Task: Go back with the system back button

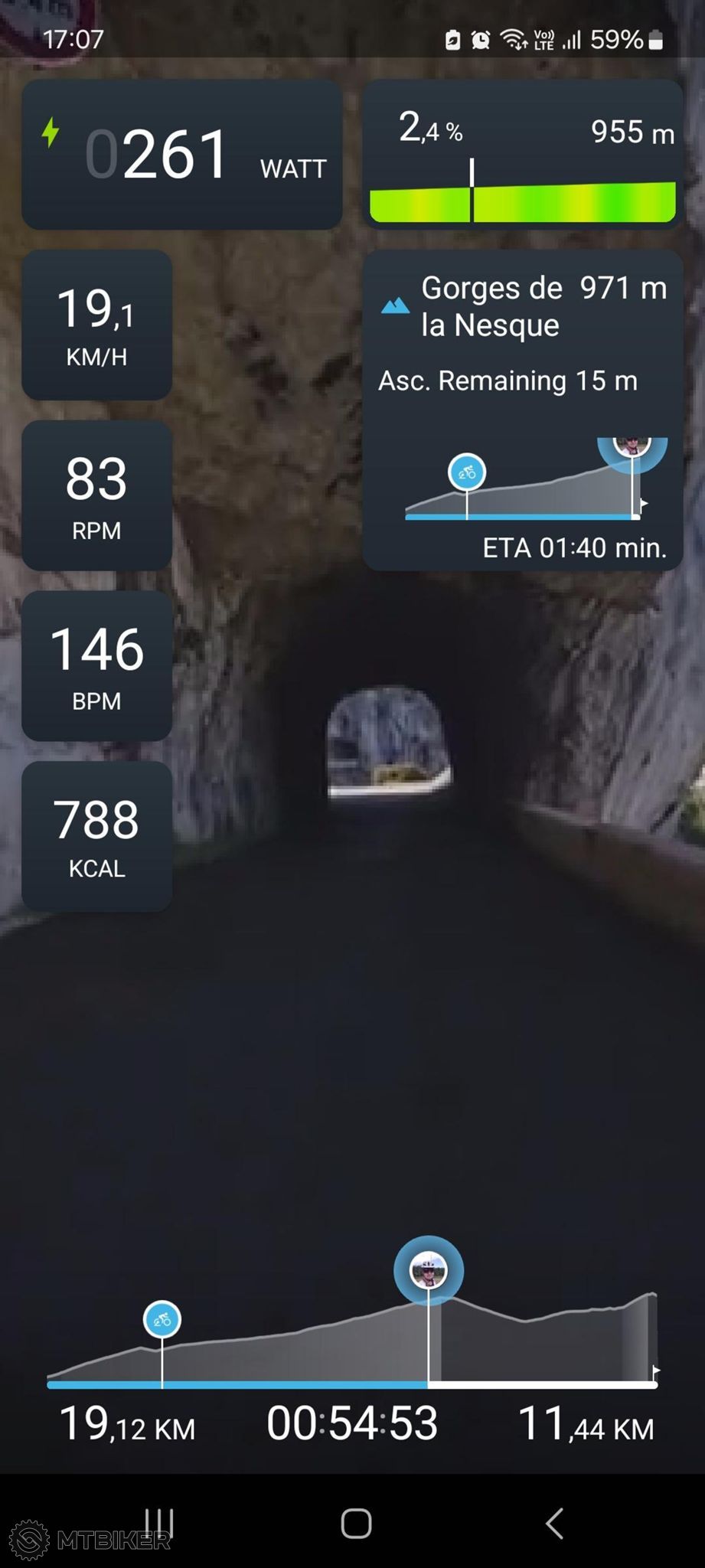Action: coord(555,1523)
